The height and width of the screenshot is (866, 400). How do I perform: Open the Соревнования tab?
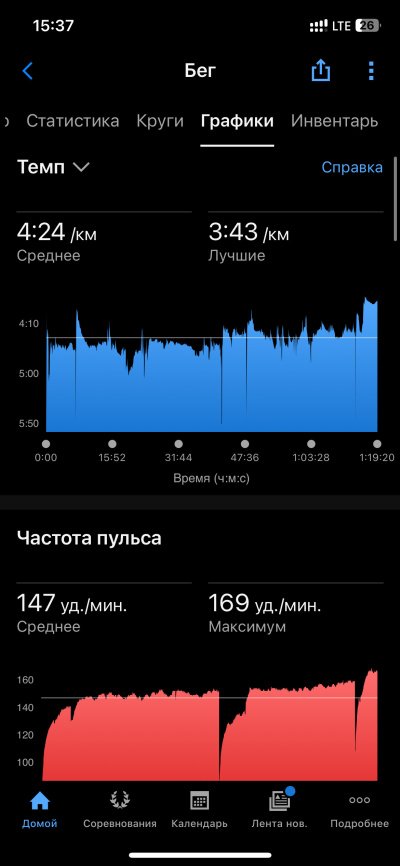tap(119, 810)
